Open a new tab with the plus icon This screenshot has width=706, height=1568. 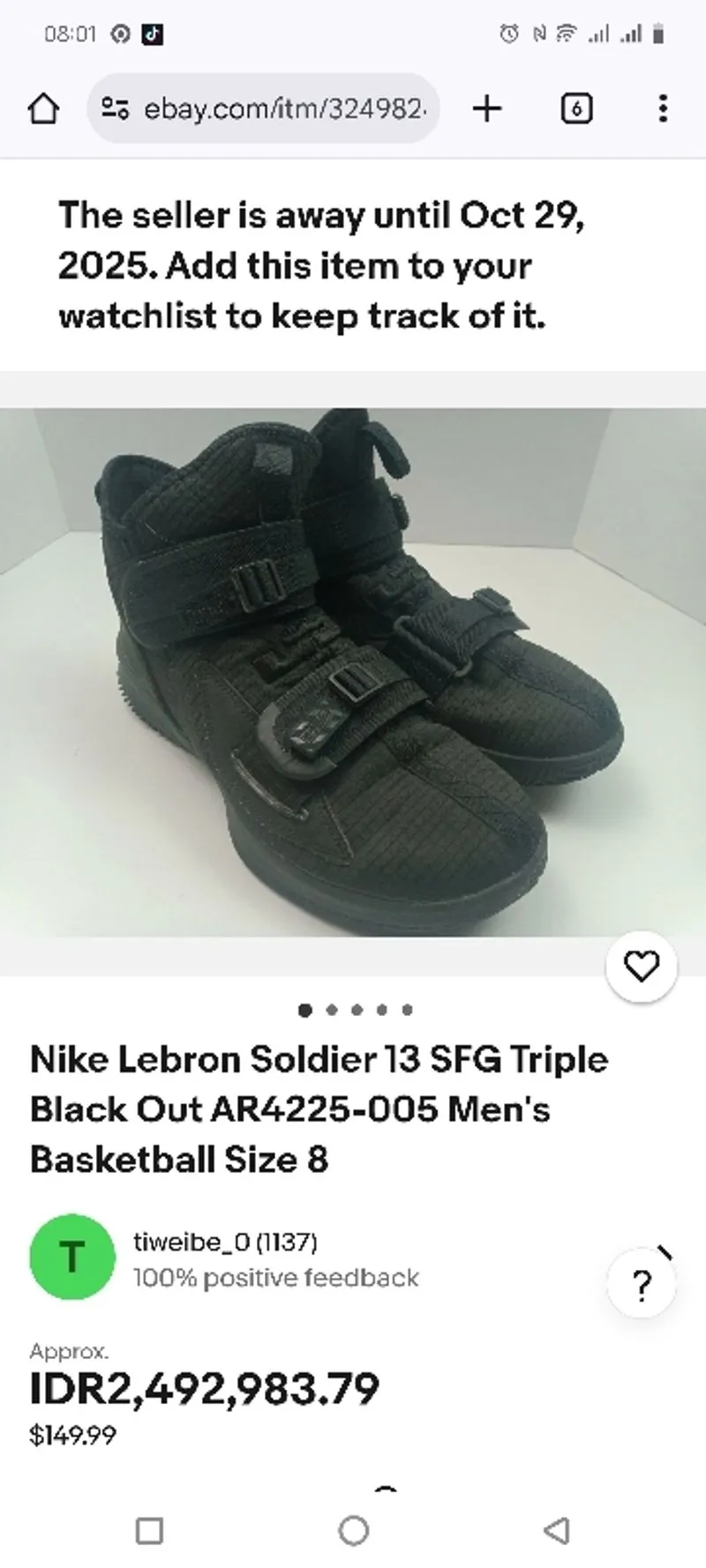tap(486, 108)
